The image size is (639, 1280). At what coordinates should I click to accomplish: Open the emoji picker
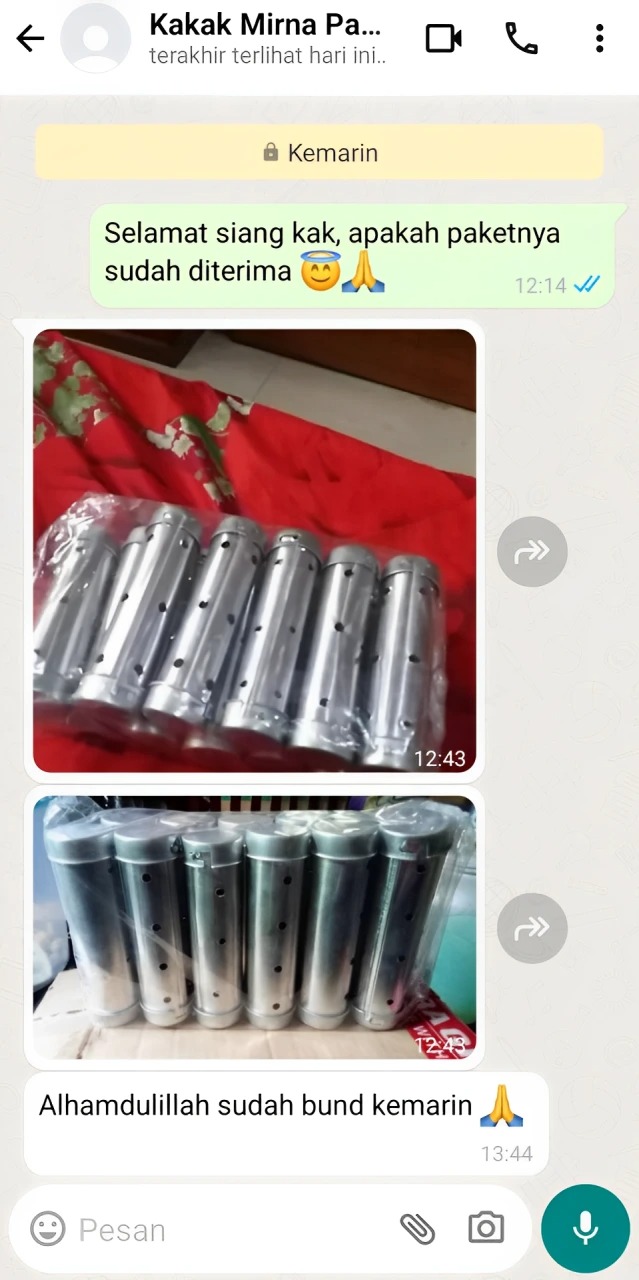coord(47,1229)
